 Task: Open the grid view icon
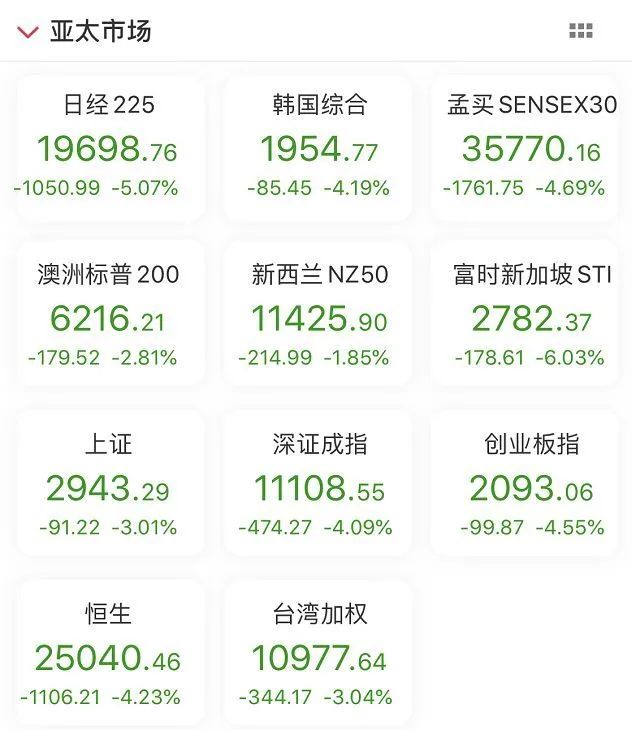point(581,31)
